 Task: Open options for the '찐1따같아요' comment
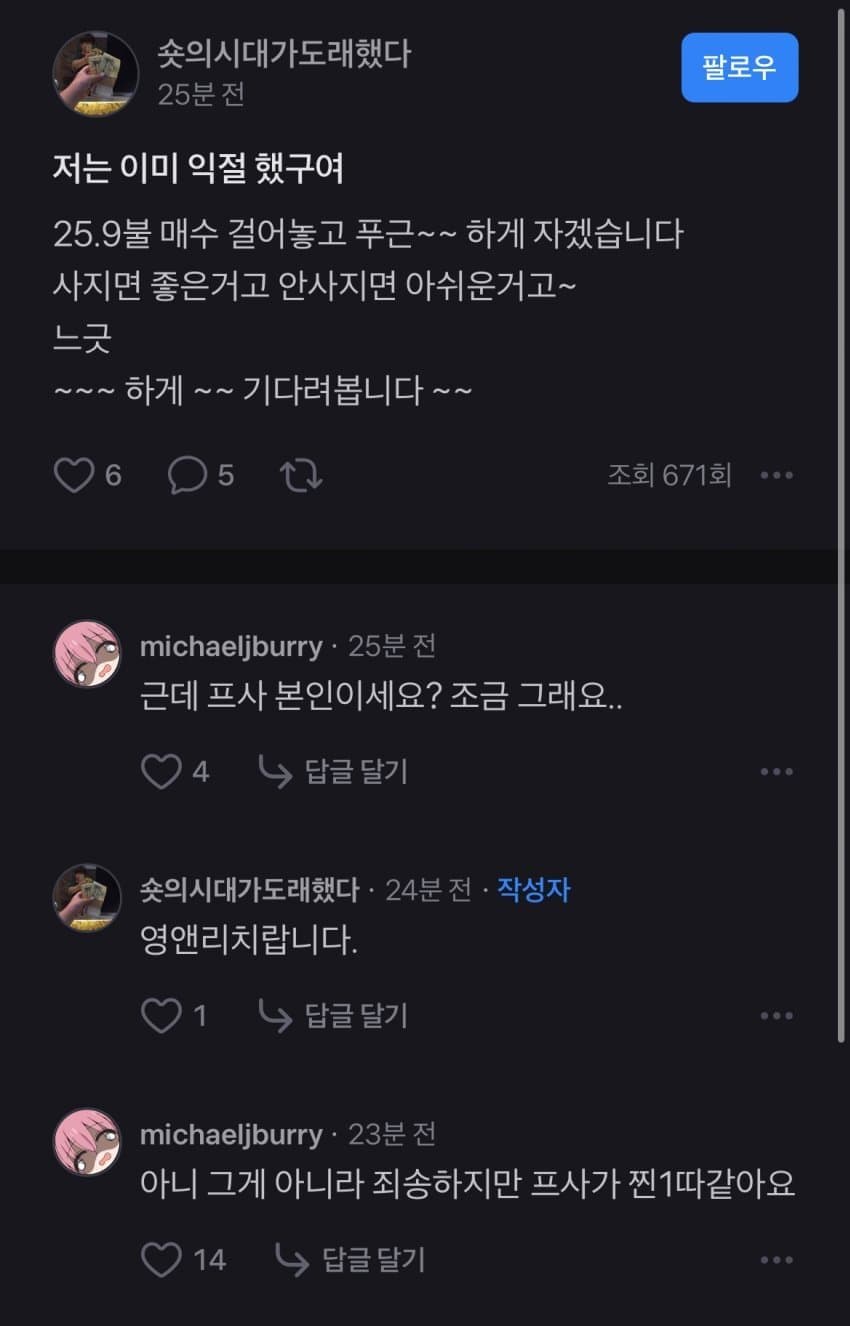[x=776, y=1260]
